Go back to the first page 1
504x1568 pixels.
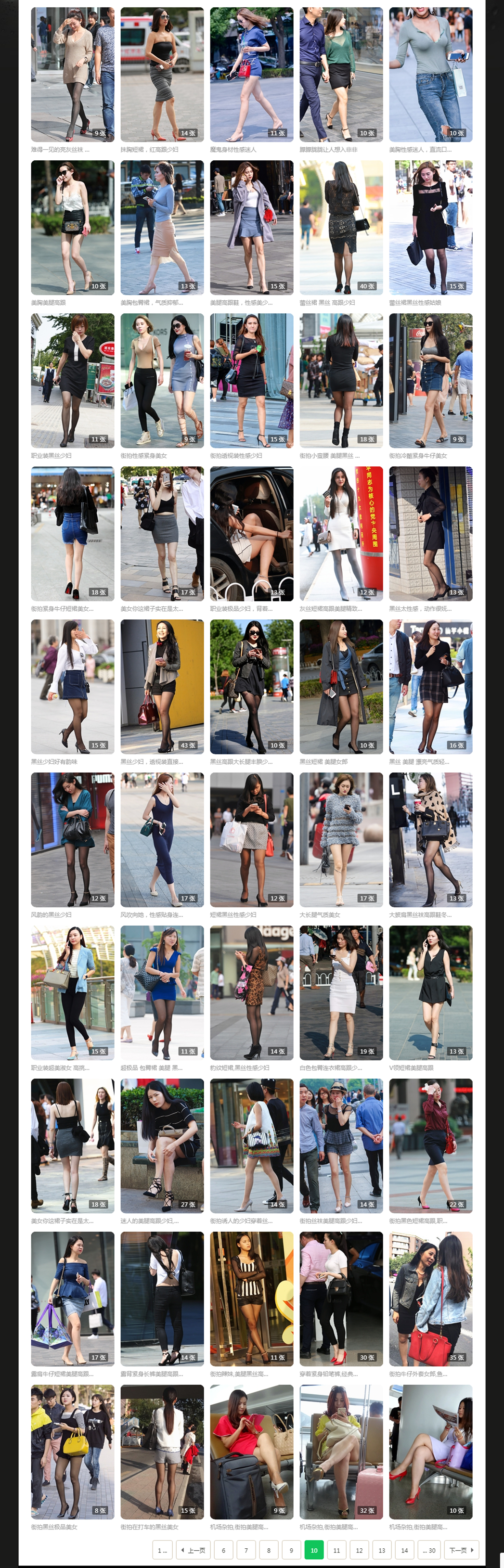click(x=162, y=1550)
